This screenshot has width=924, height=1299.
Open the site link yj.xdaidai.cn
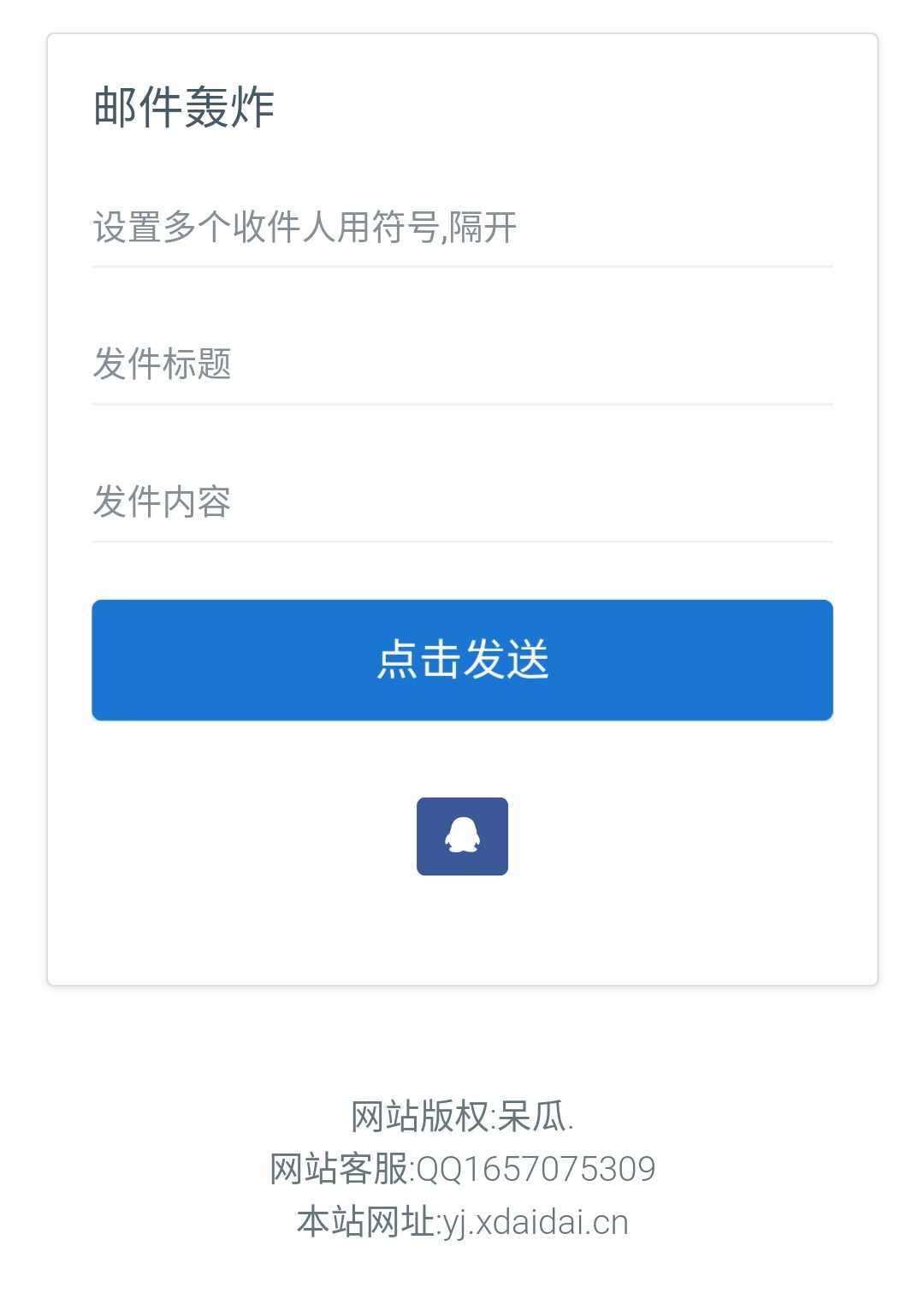tap(539, 1222)
